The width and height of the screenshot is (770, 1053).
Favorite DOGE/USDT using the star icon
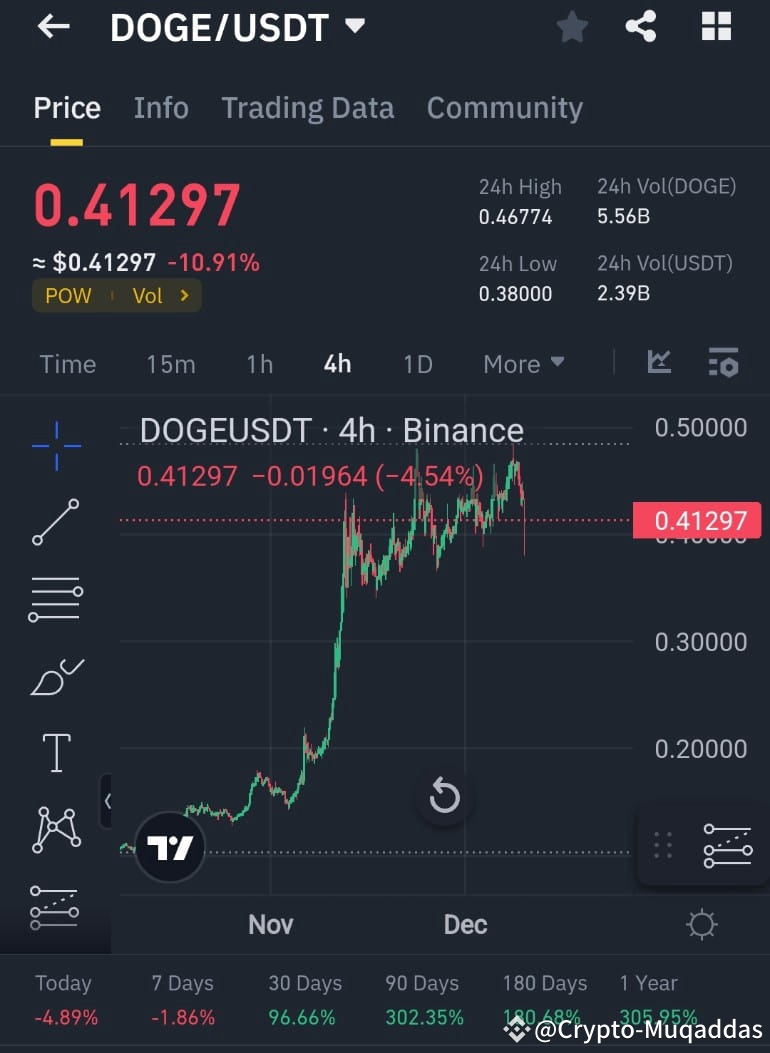coord(572,27)
